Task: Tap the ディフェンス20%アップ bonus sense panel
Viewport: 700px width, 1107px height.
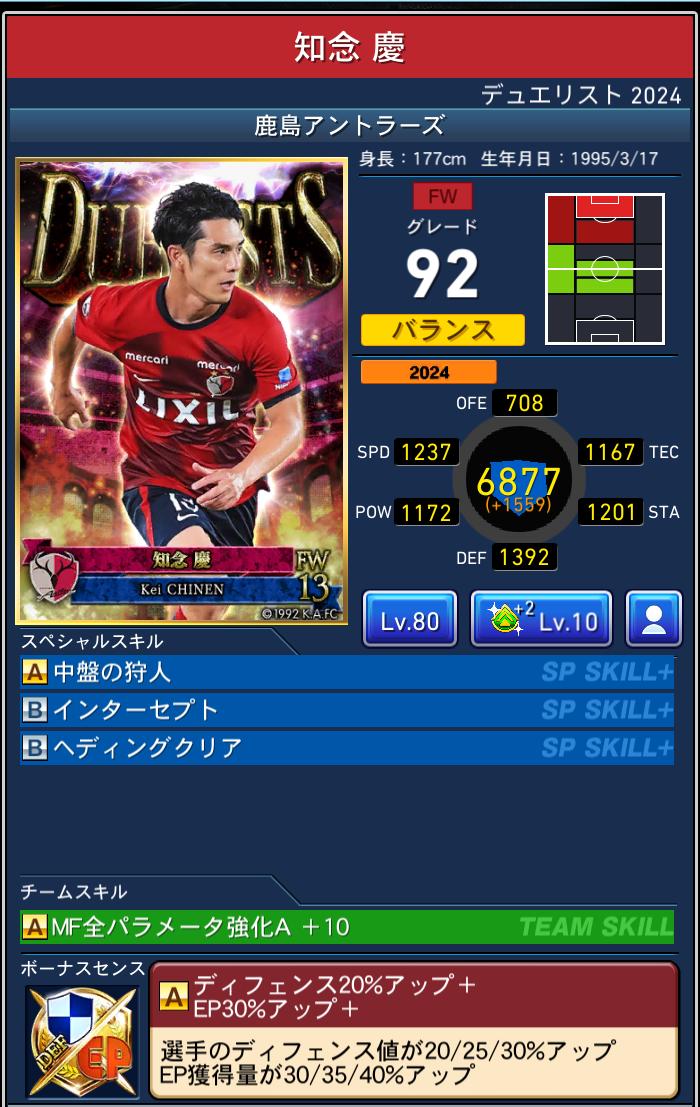Action: pos(414,1030)
